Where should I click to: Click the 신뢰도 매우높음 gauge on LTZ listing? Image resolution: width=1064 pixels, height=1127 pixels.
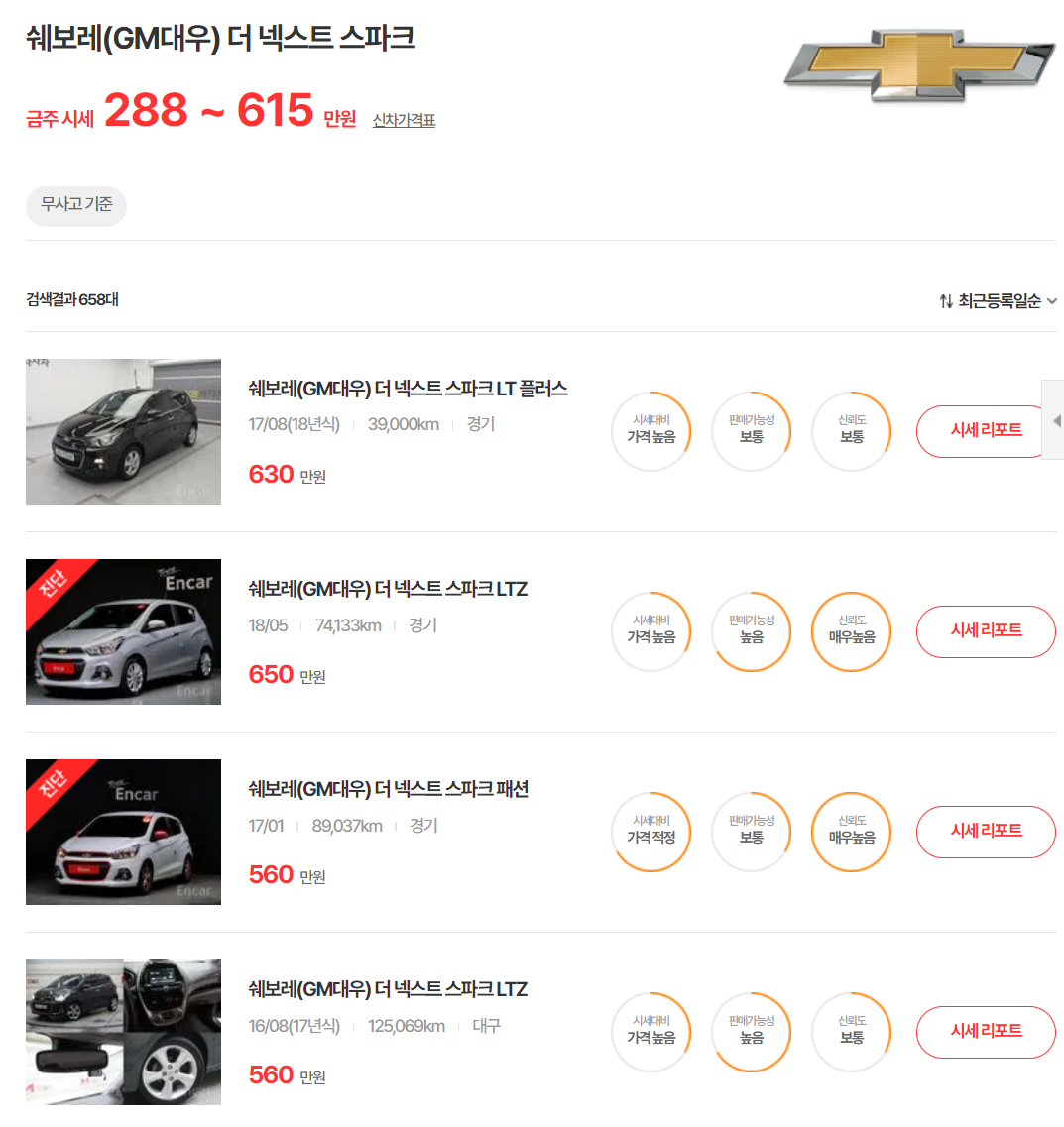click(x=850, y=631)
